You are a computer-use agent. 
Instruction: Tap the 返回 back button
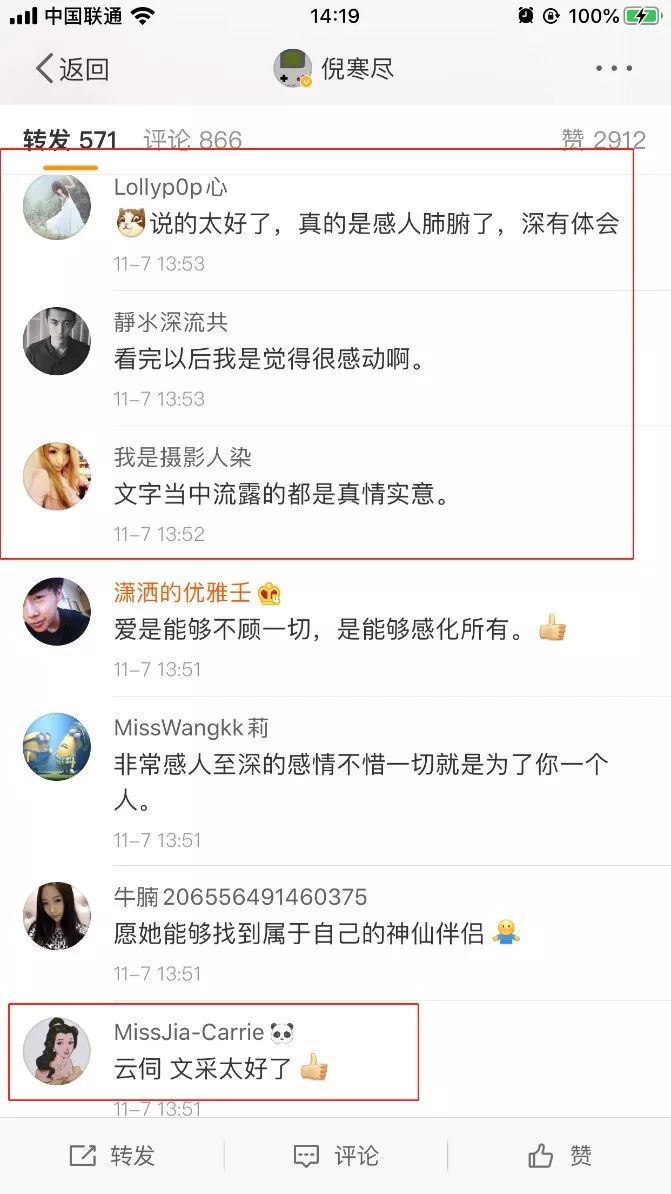[72, 69]
